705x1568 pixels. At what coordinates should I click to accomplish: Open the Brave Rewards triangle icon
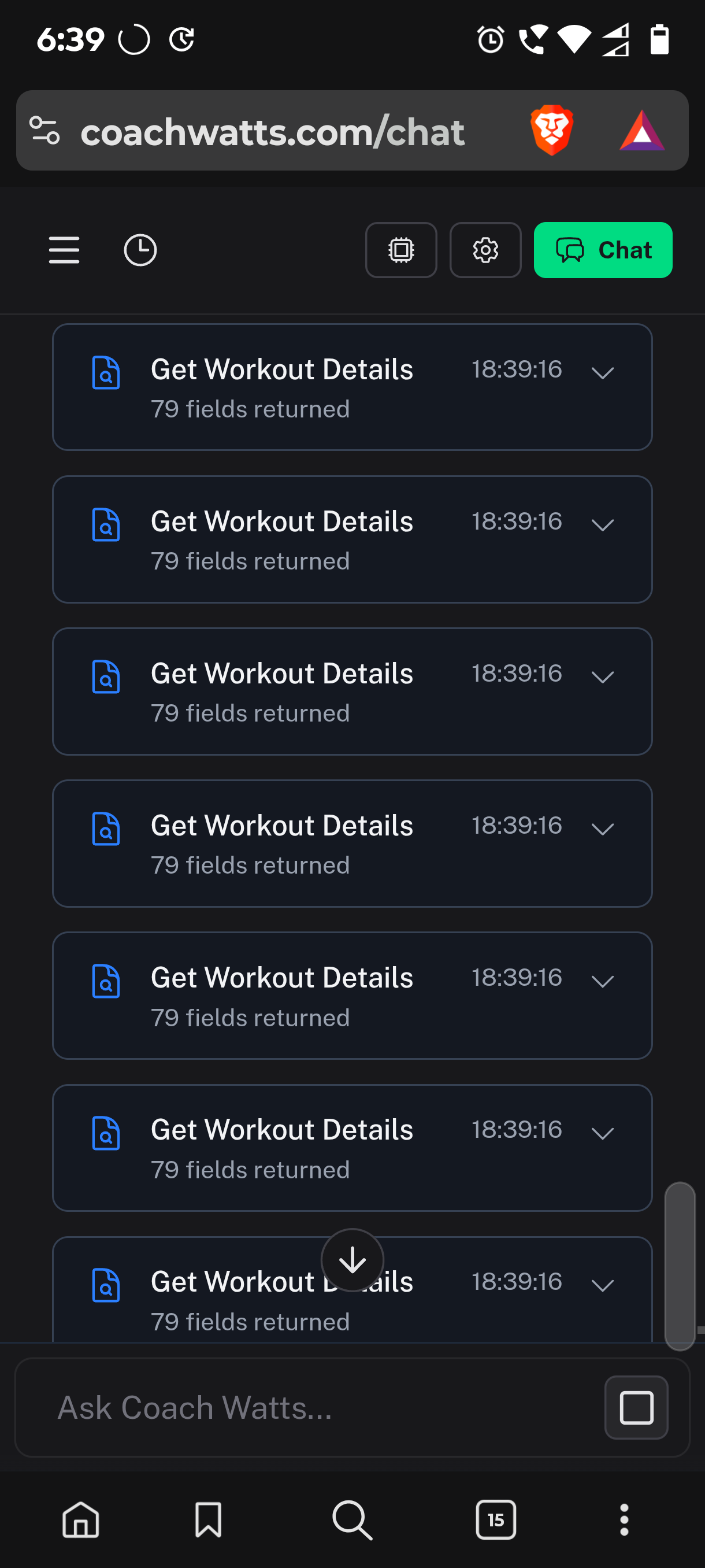point(642,130)
